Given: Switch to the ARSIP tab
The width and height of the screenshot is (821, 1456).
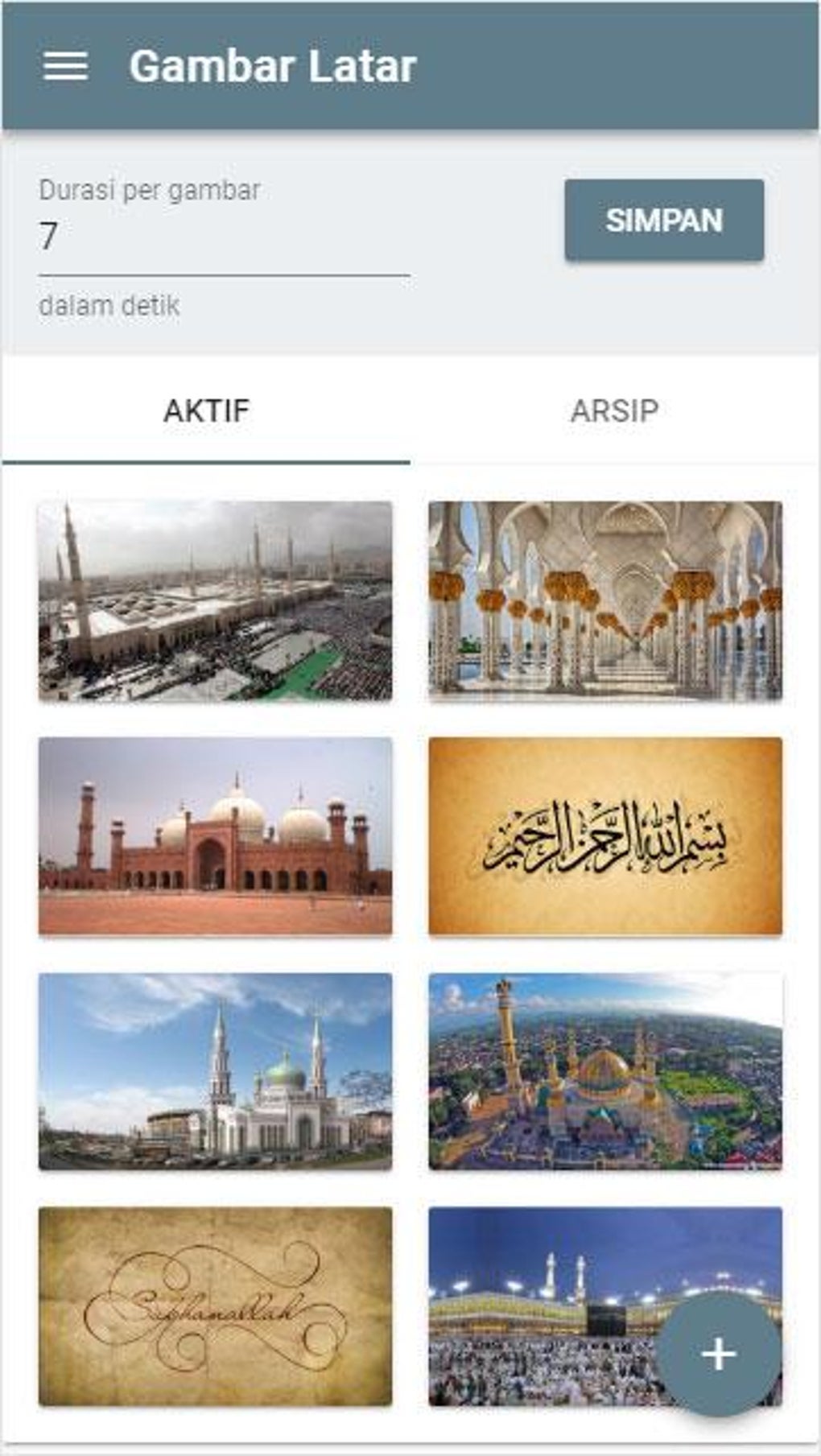Looking at the screenshot, I should pyautogui.click(x=614, y=411).
